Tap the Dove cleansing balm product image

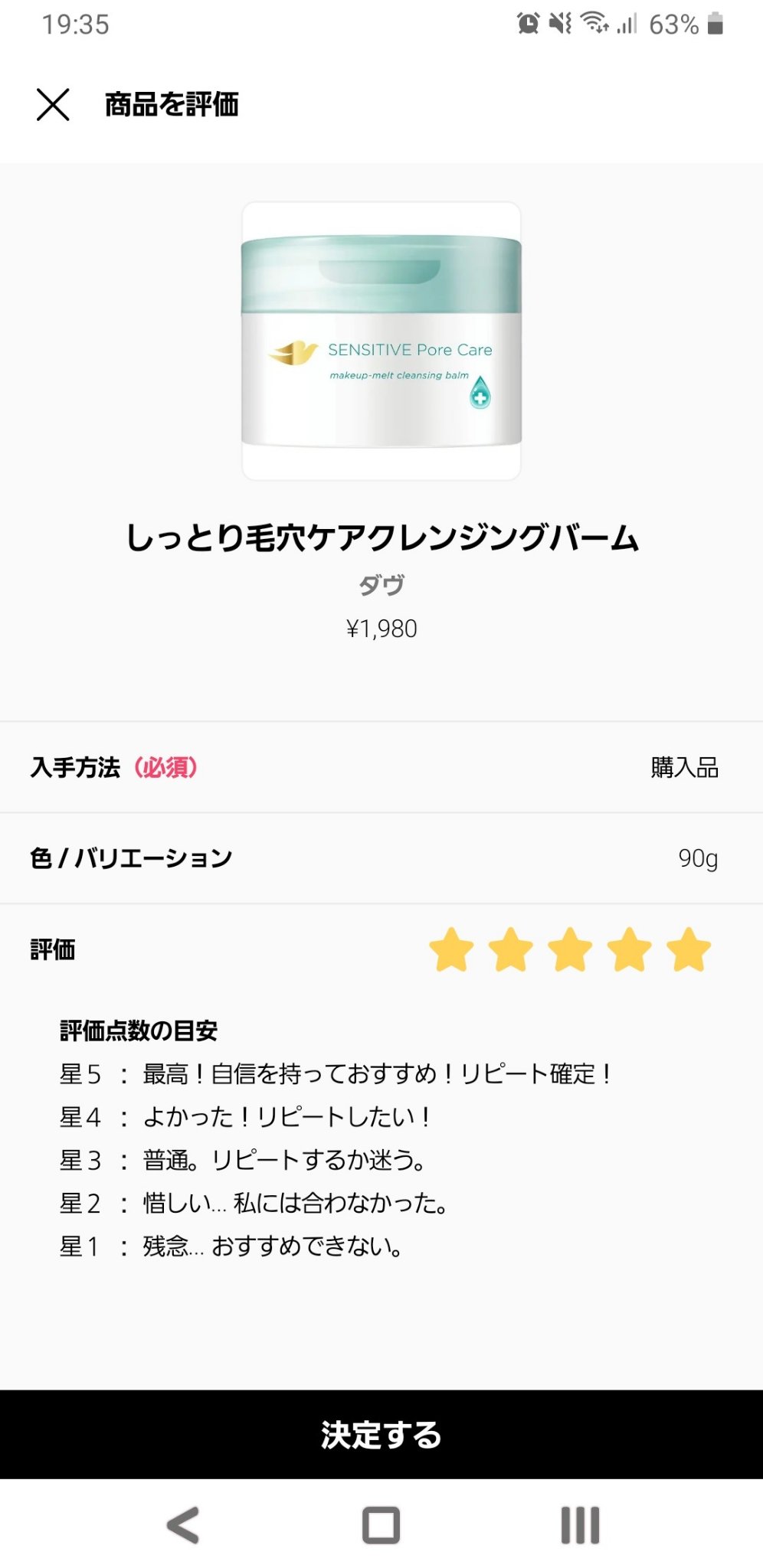click(381, 341)
